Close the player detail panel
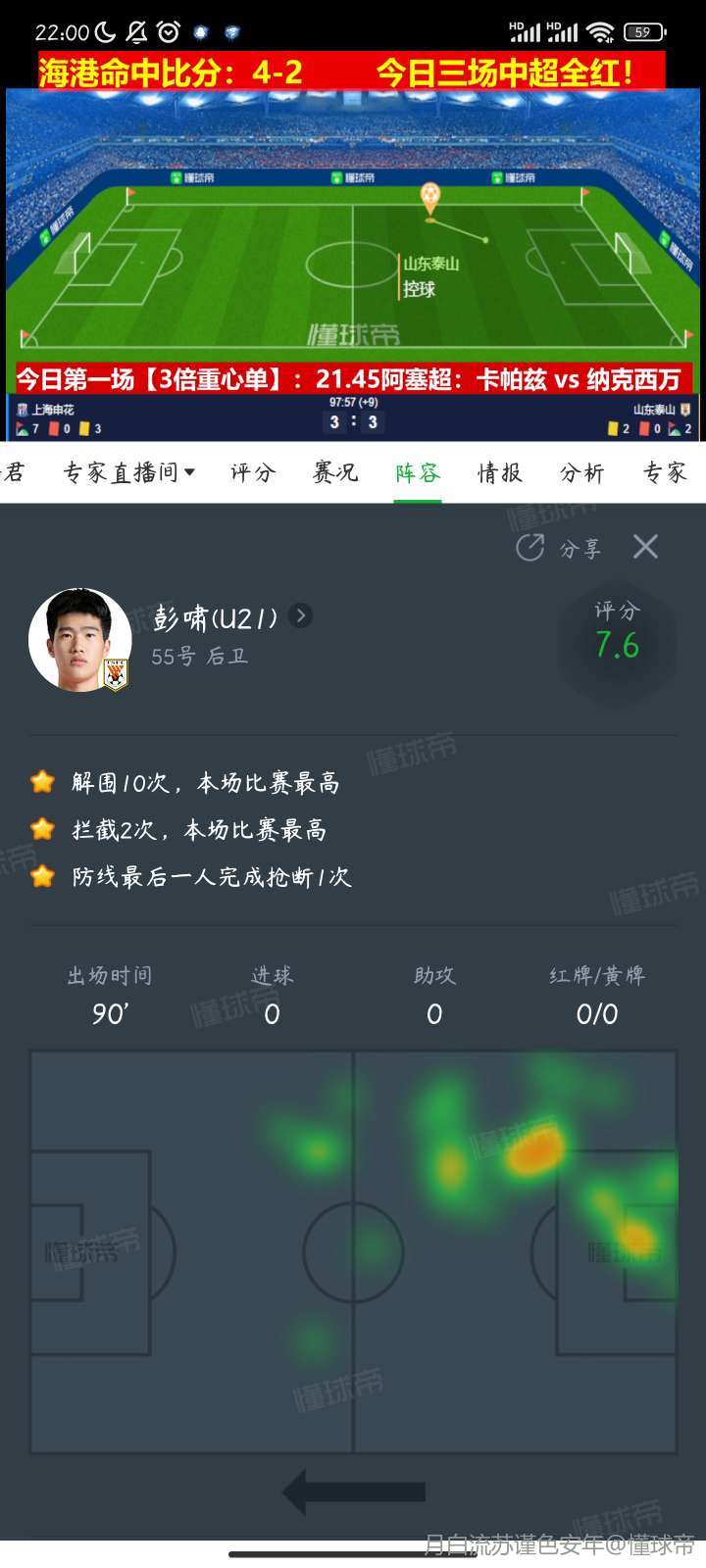Viewport: 706px width, 1568px height. (645, 547)
